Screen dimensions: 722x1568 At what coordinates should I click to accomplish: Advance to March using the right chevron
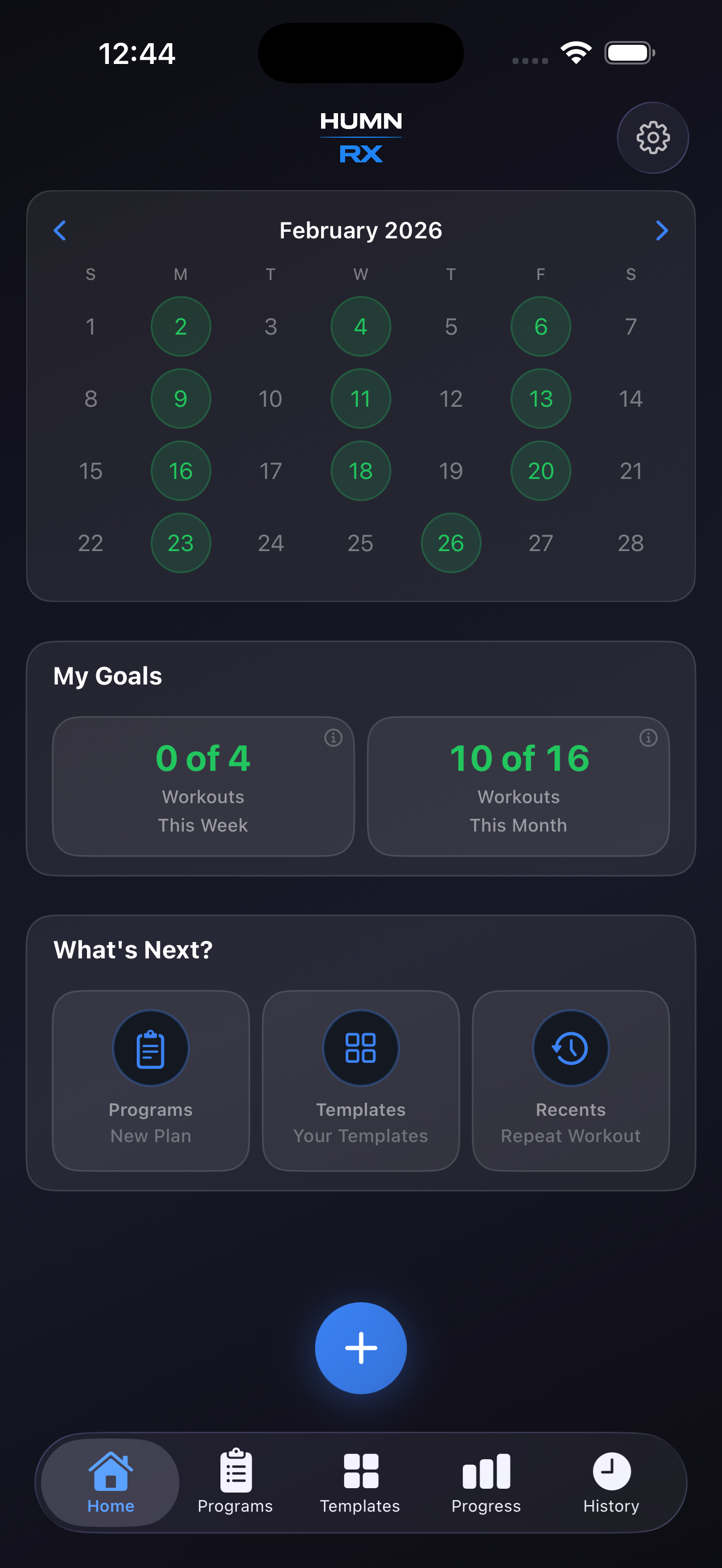pyautogui.click(x=662, y=231)
